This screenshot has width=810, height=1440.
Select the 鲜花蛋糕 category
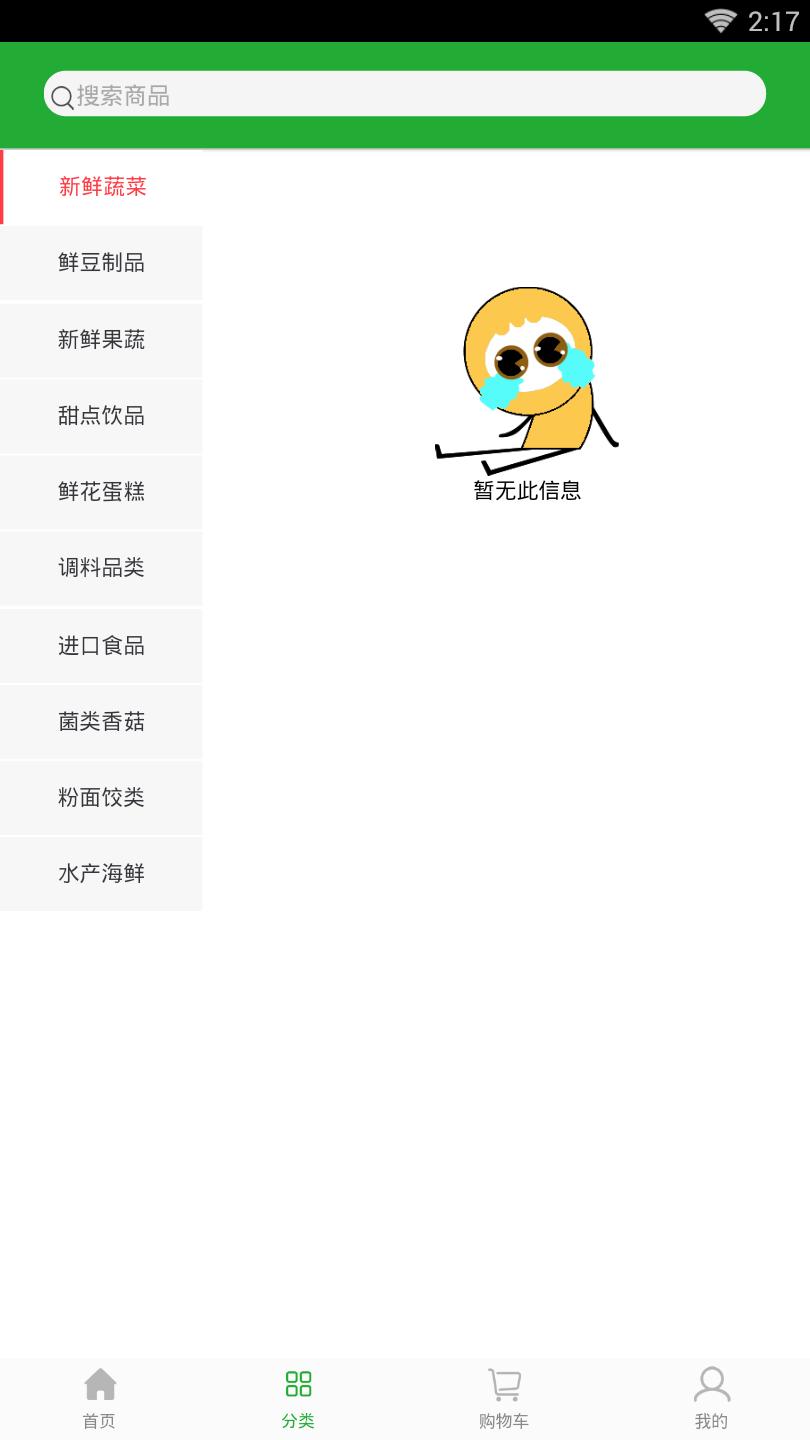(101, 492)
